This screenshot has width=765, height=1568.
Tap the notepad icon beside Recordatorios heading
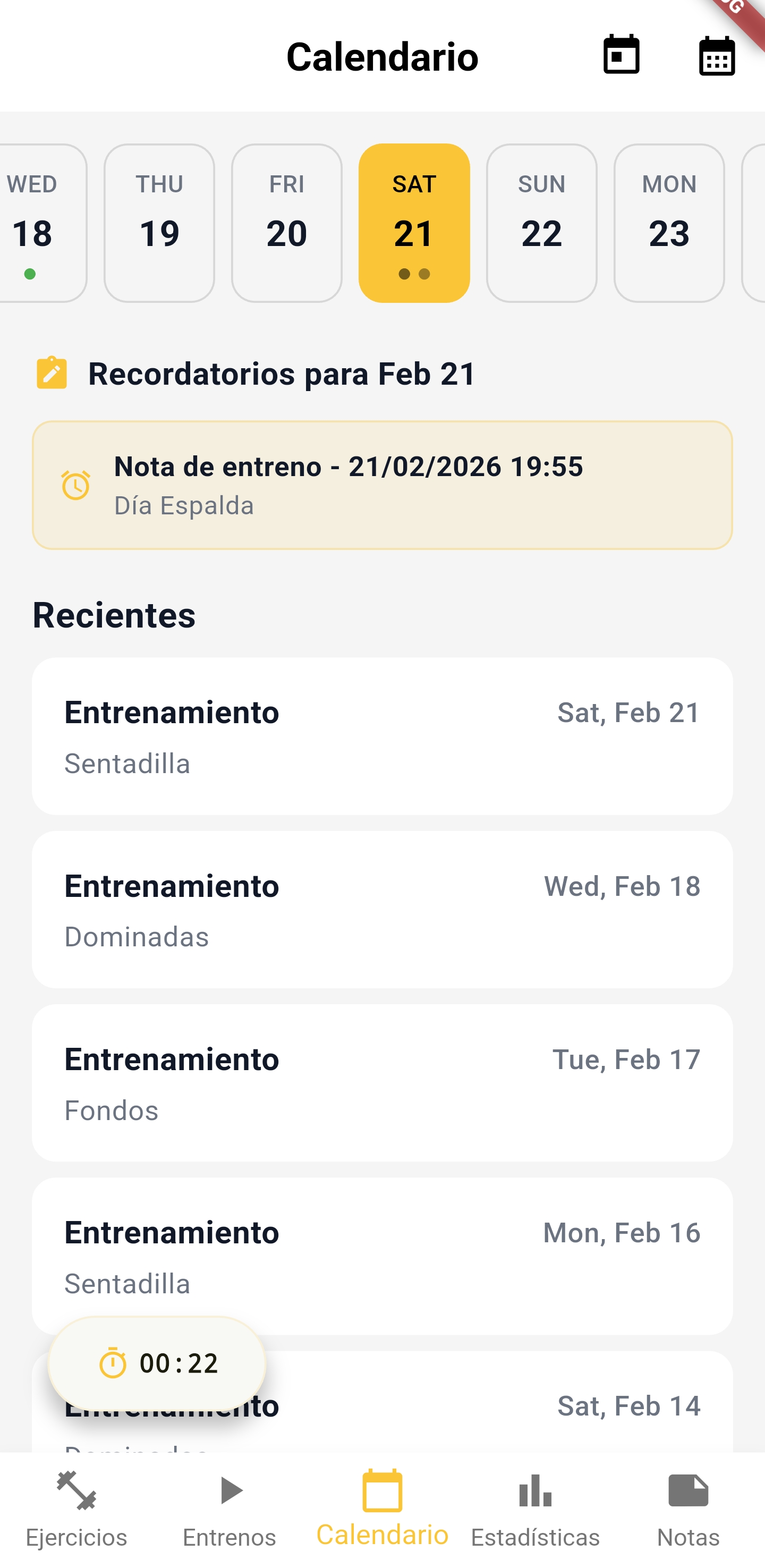click(52, 374)
